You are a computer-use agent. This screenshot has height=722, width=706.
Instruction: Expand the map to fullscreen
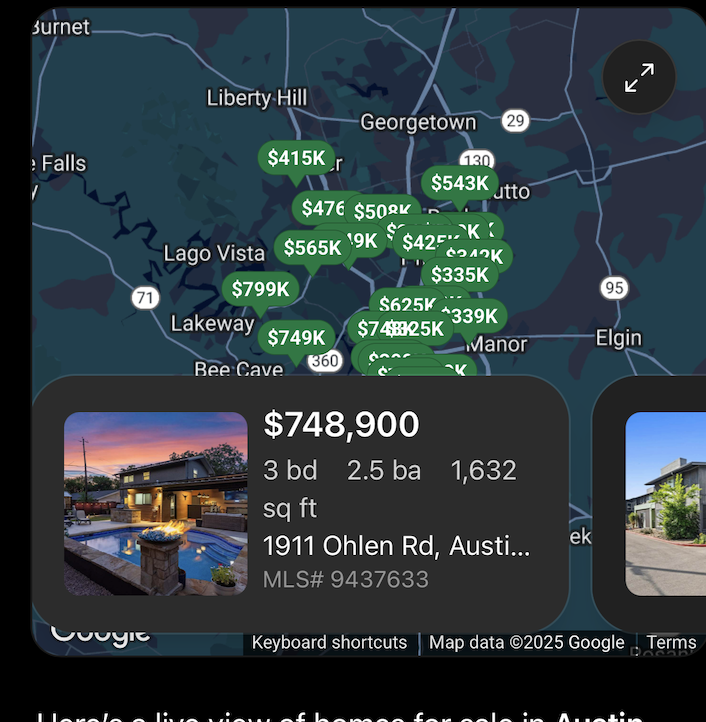(639, 78)
